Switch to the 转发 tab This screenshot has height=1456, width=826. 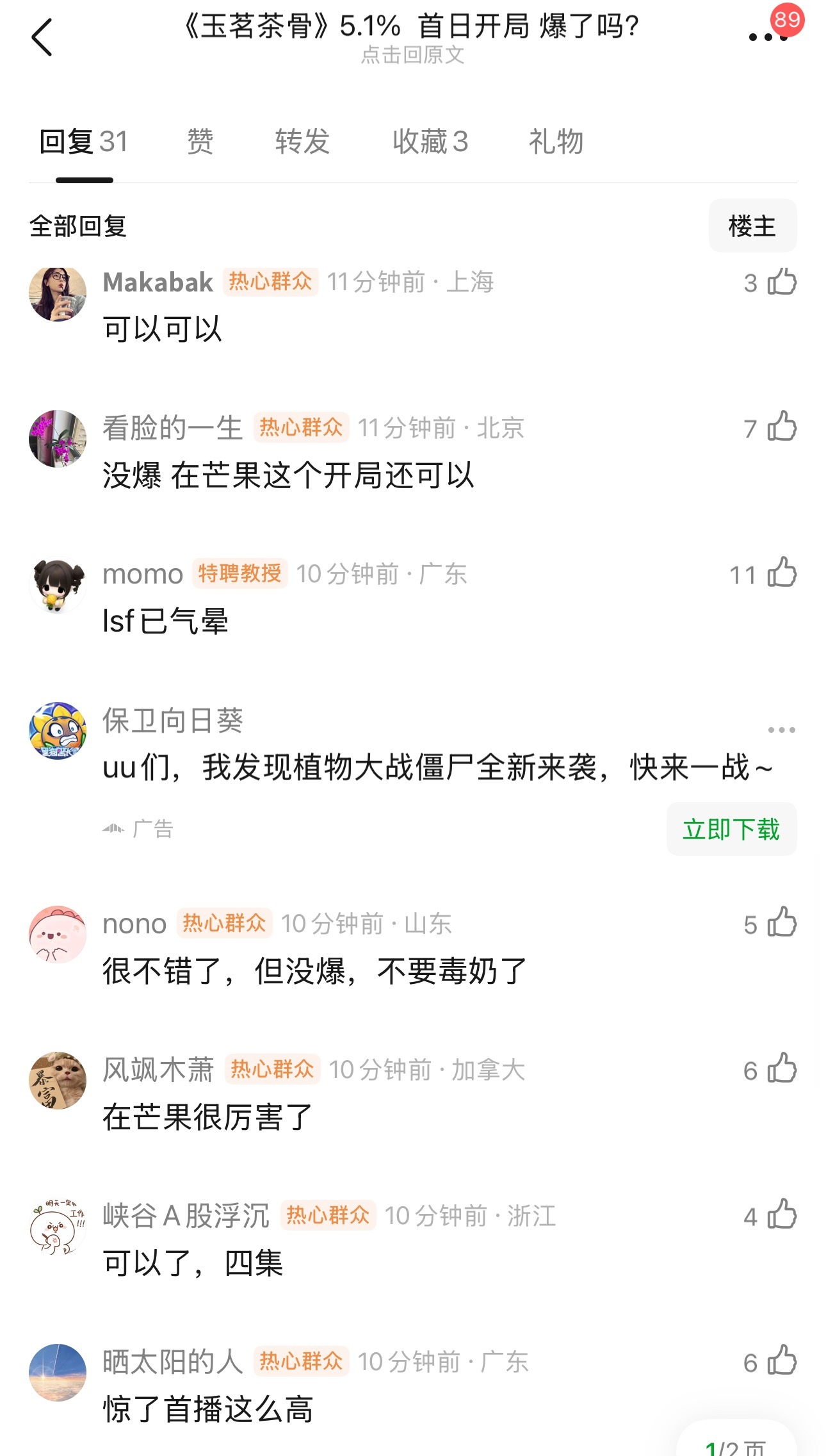(302, 142)
